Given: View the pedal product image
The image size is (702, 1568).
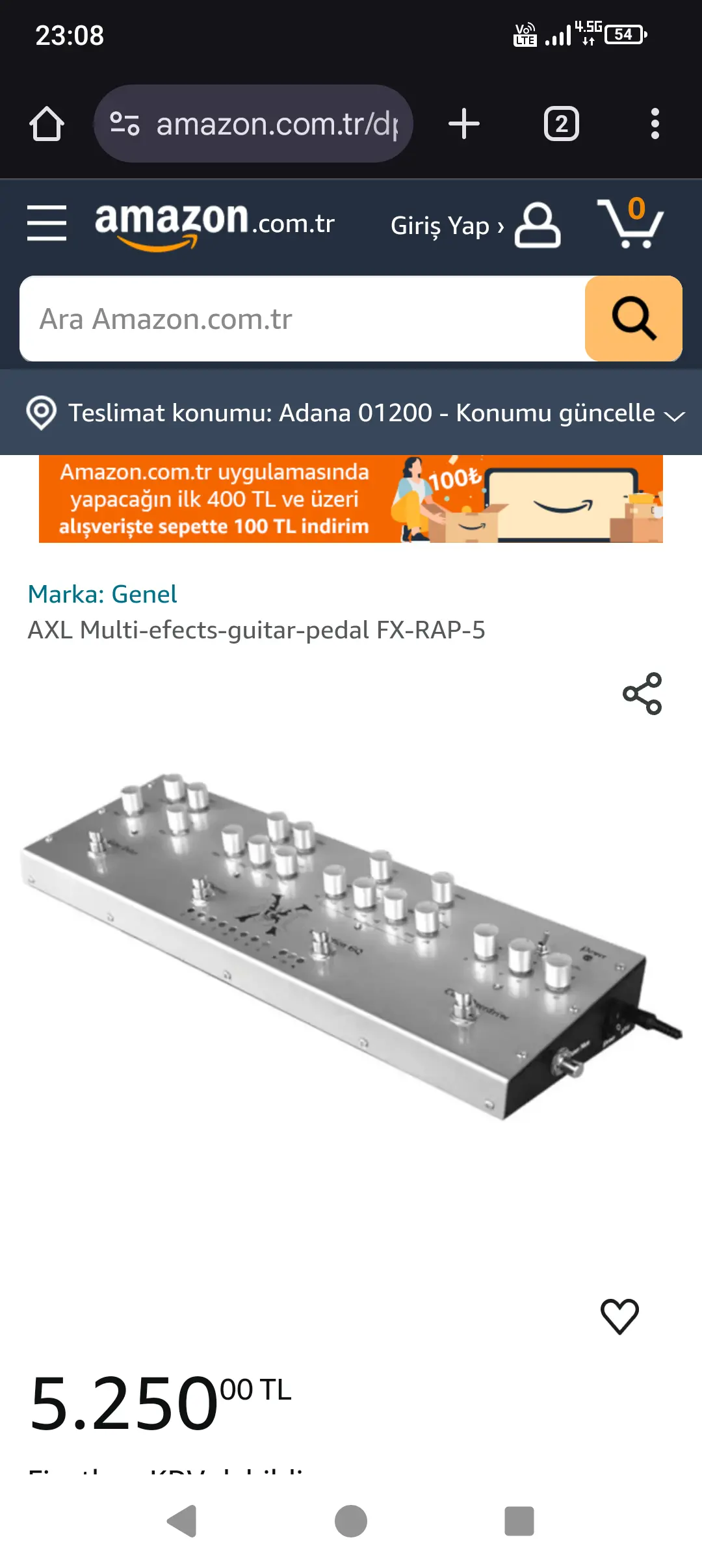Looking at the screenshot, I should 351,943.
